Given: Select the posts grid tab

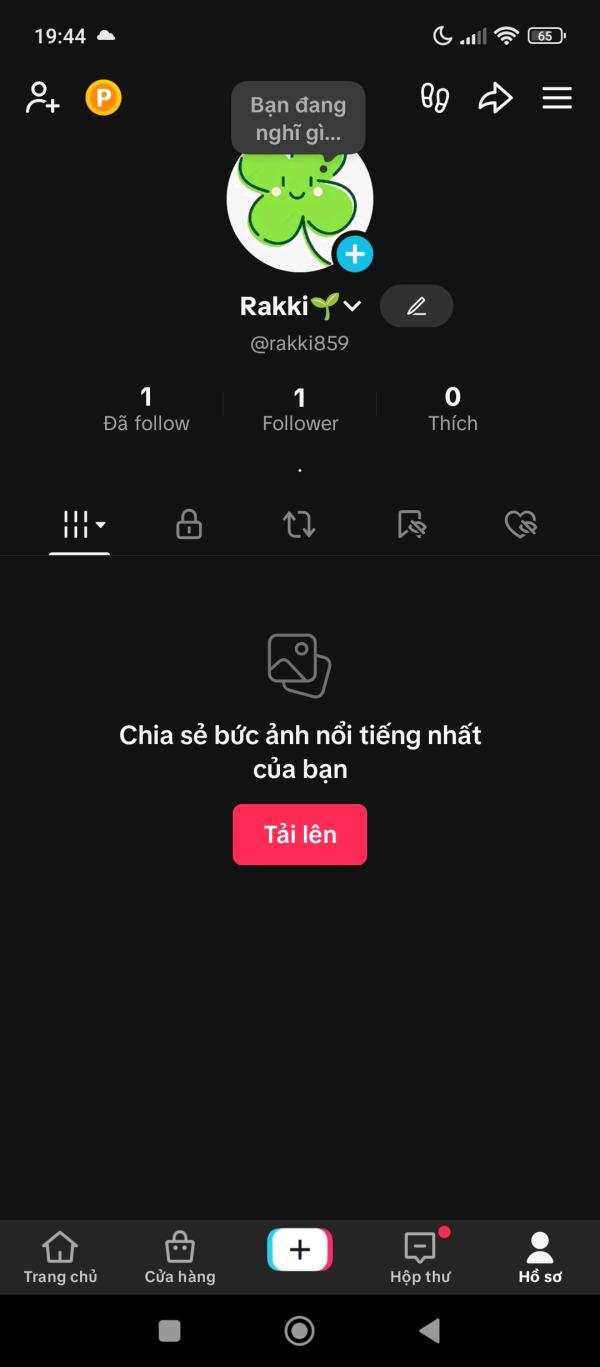Looking at the screenshot, I should pyautogui.click(x=80, y=524).
